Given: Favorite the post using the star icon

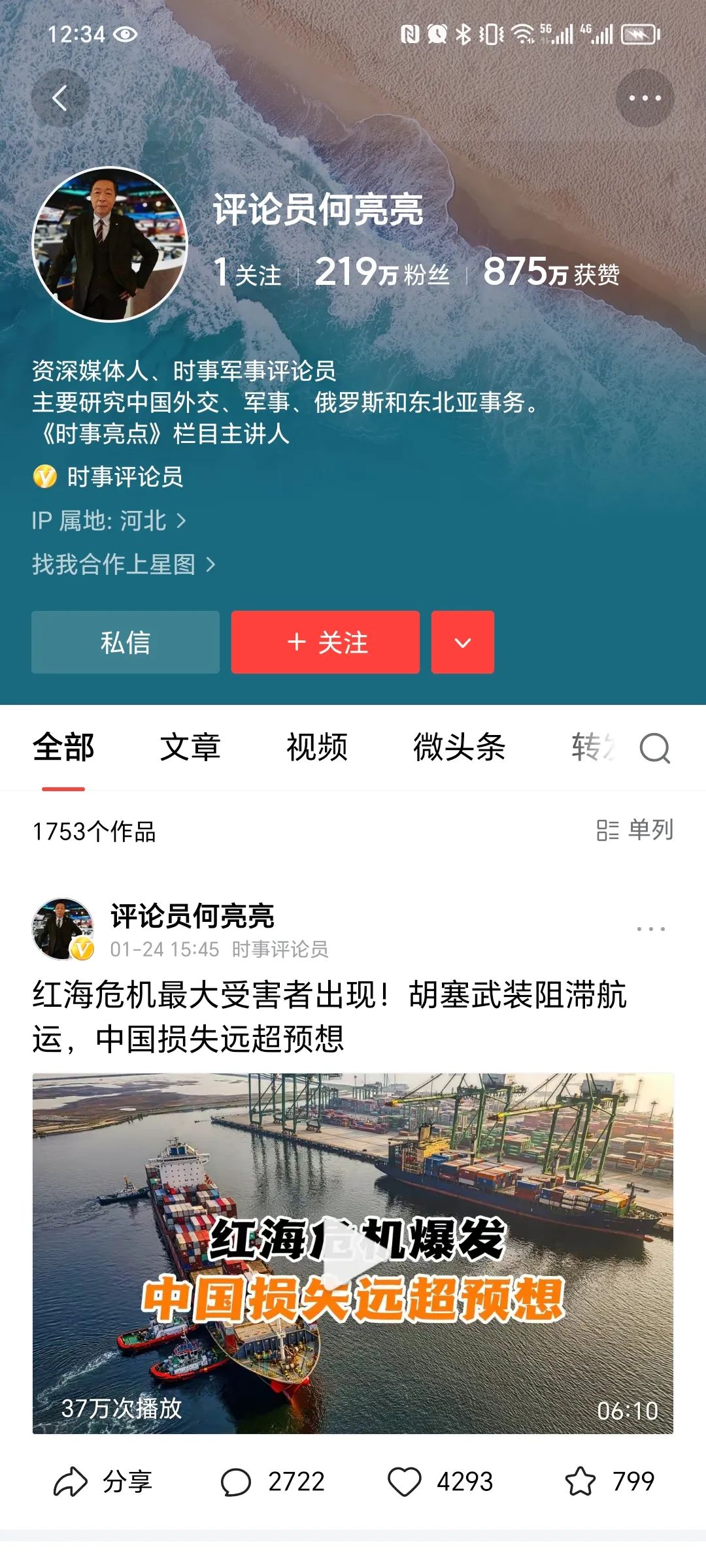Looking at the screenshot, I should [609, 1481].
